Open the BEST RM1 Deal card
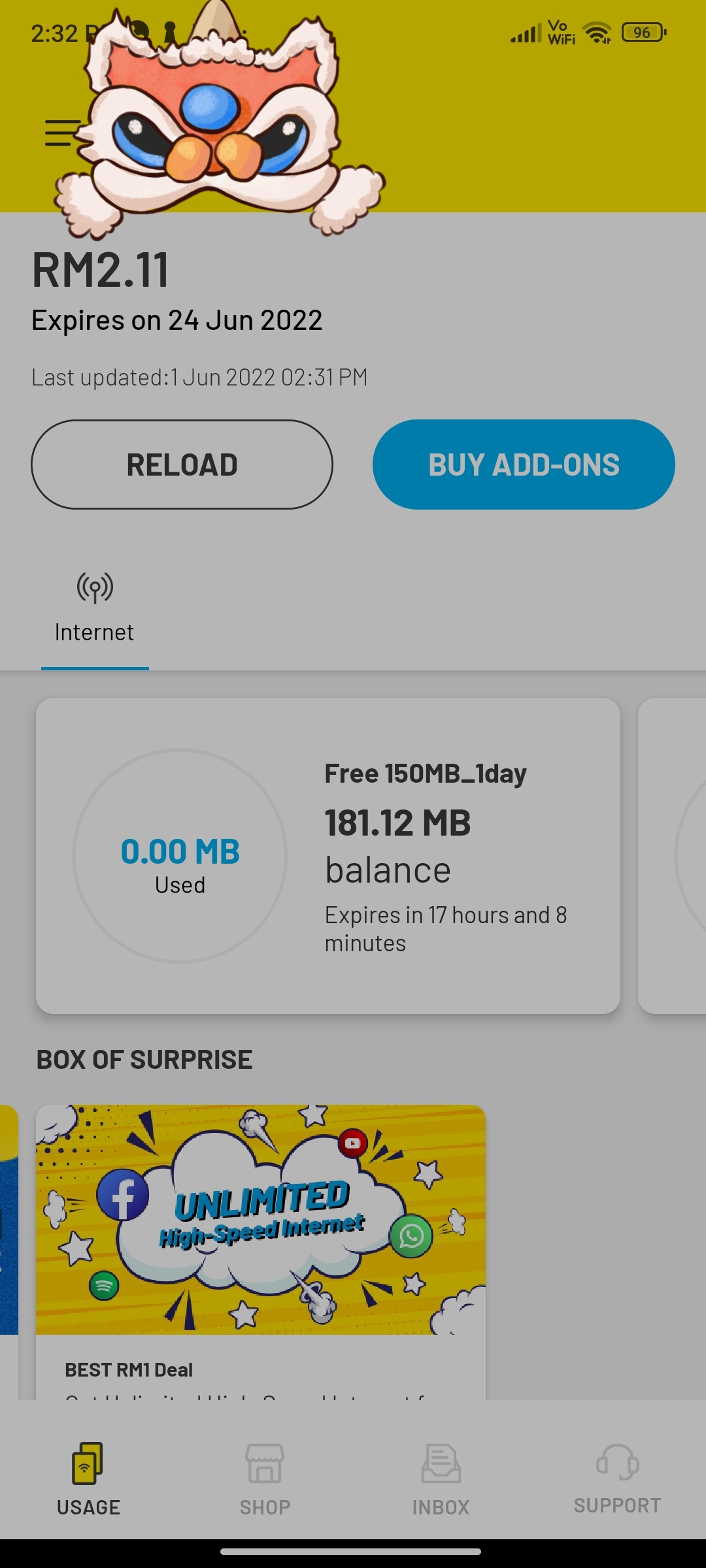 261,1251
